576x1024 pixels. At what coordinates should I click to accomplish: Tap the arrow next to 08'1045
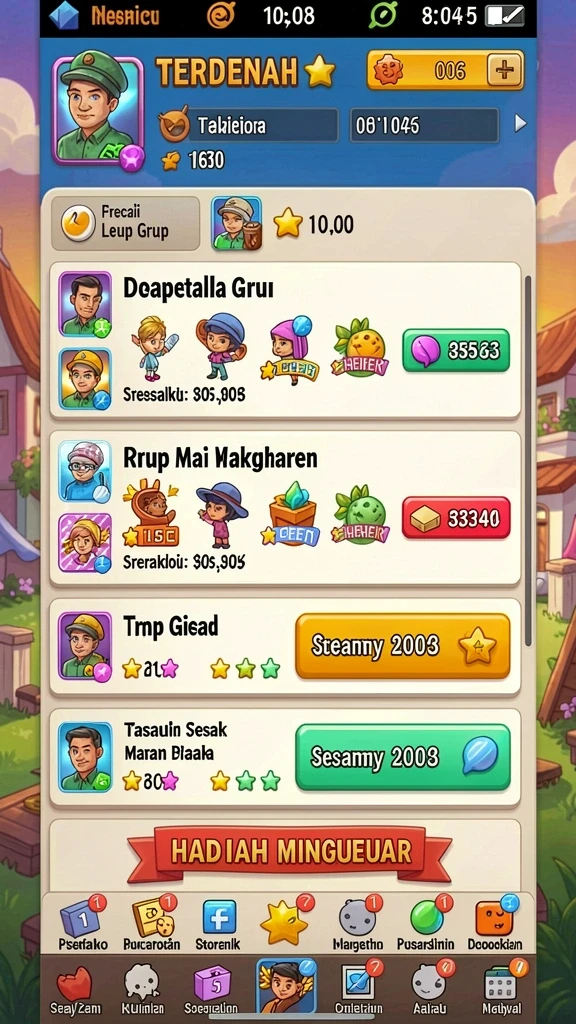(520, 123)
